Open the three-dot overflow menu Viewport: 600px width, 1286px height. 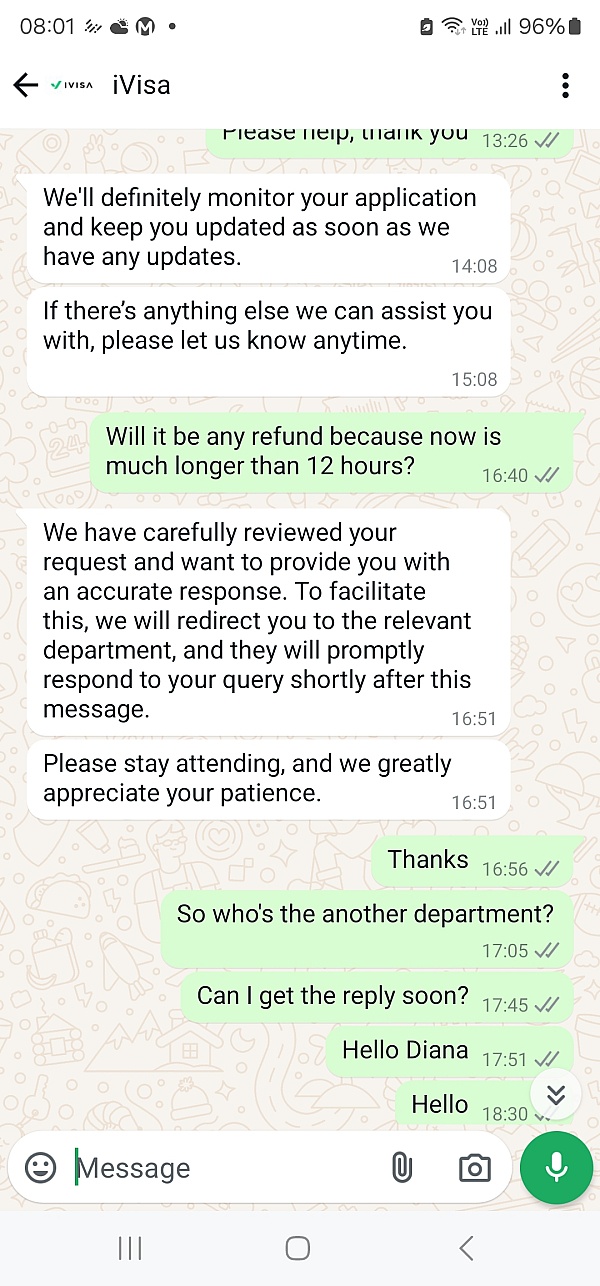click(565, 85)
